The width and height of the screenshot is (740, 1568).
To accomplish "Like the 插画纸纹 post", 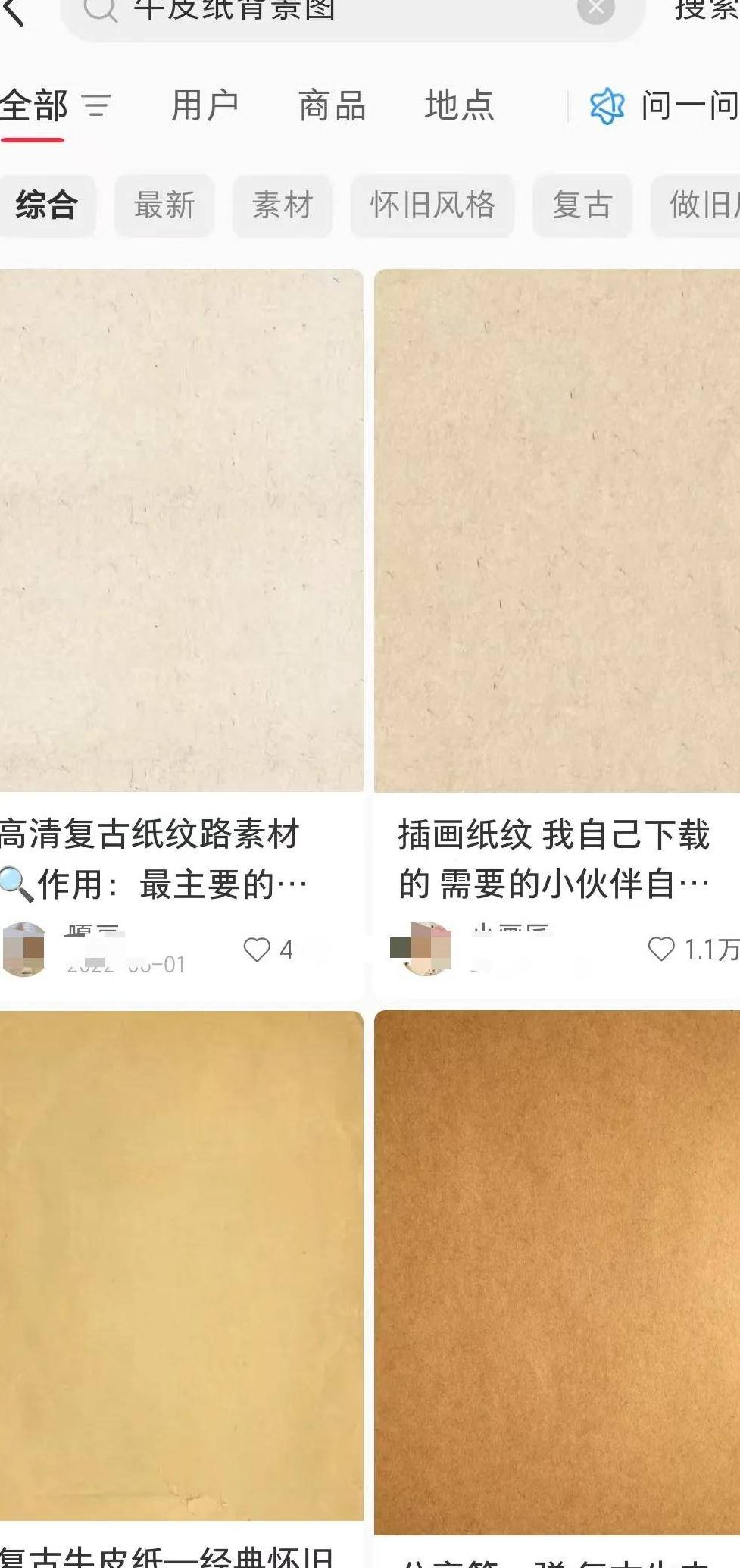I will [x=660, y=949].
